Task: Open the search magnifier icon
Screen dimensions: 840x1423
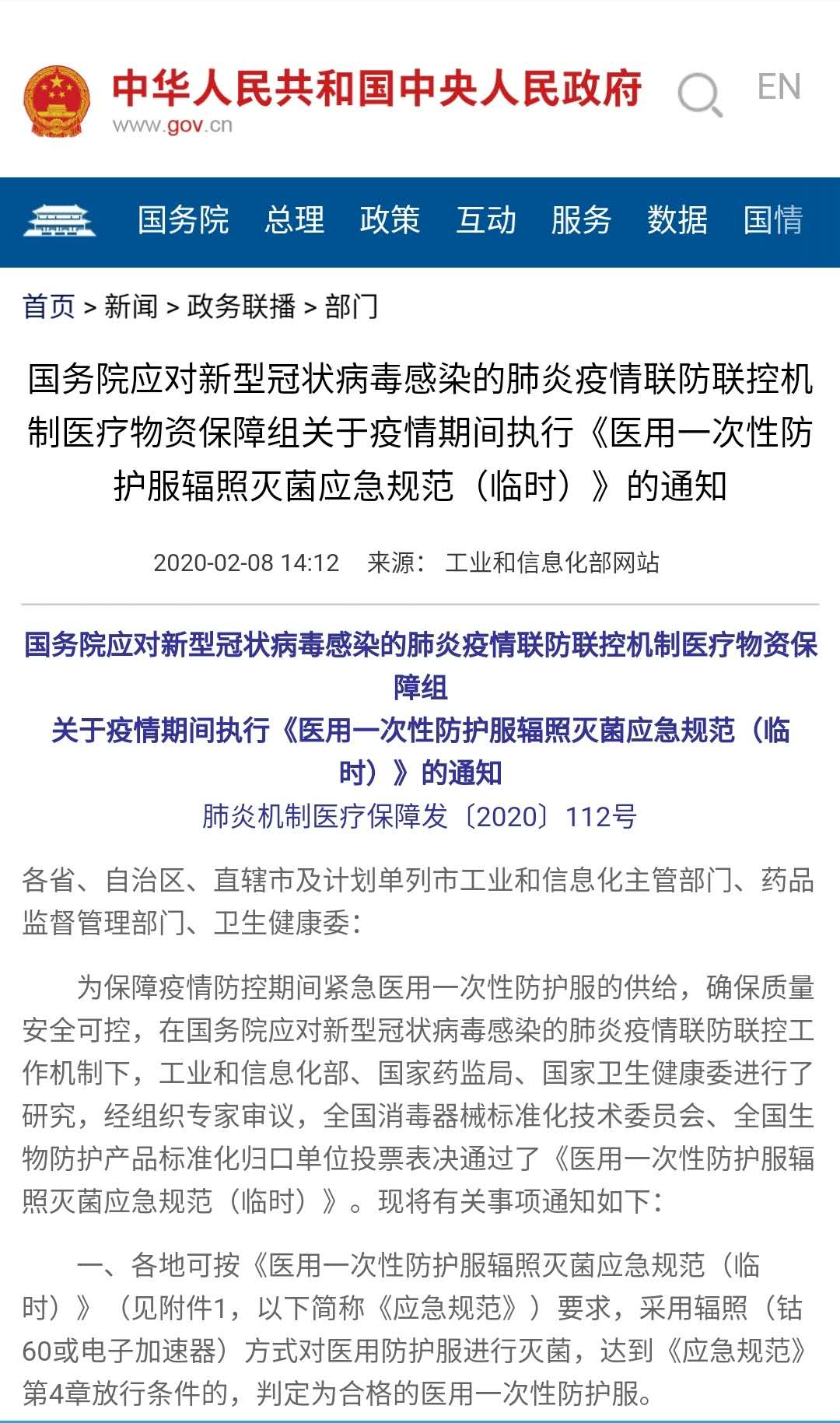Action: (x=700, y=95)
